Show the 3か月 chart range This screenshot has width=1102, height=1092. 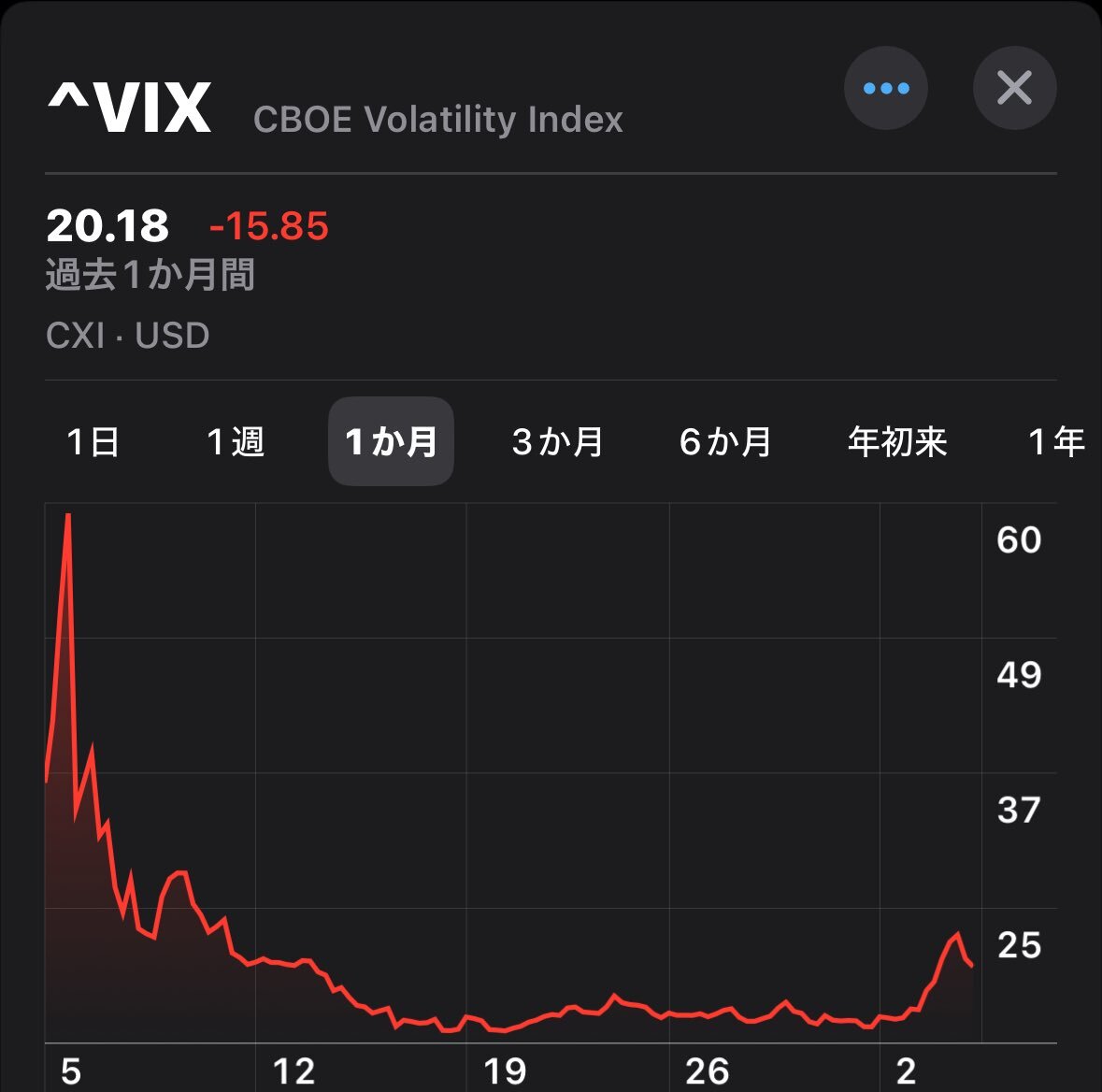(558, 441)
